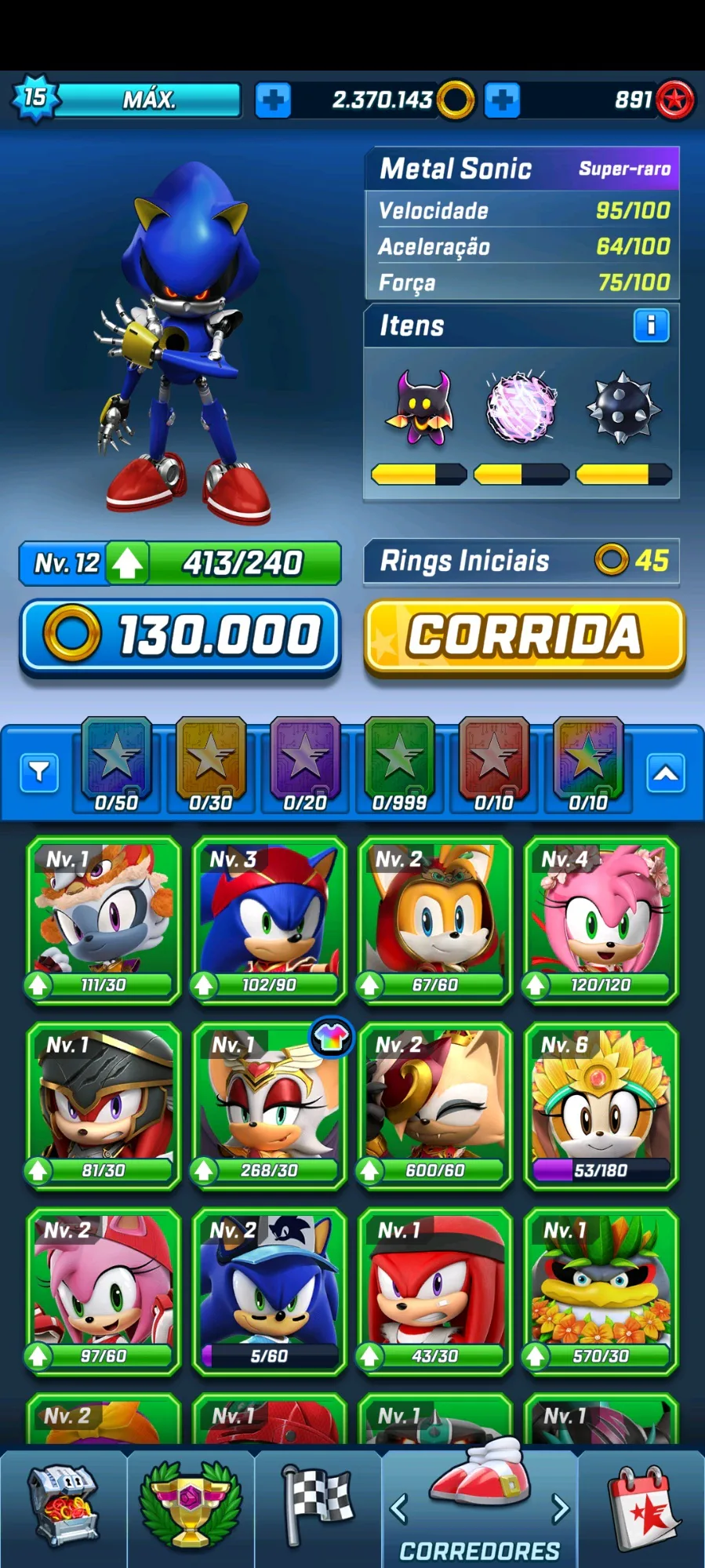Image resolution: width=705 pixels, height=1568 pixels.
Task: Open the treasure chest shop tab
Action: coord(64,1506)
